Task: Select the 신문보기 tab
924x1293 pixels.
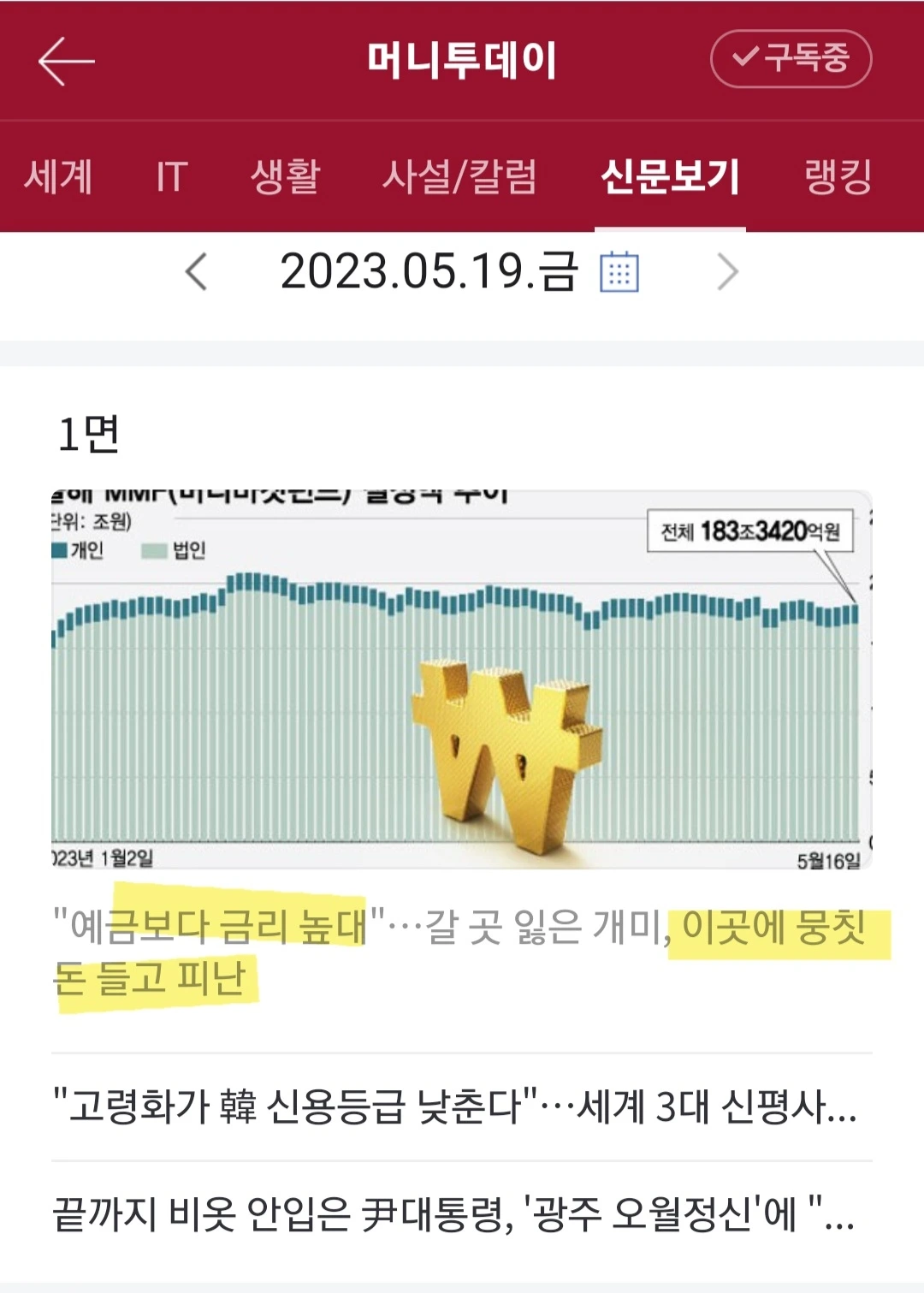Action: click(670, 177)
